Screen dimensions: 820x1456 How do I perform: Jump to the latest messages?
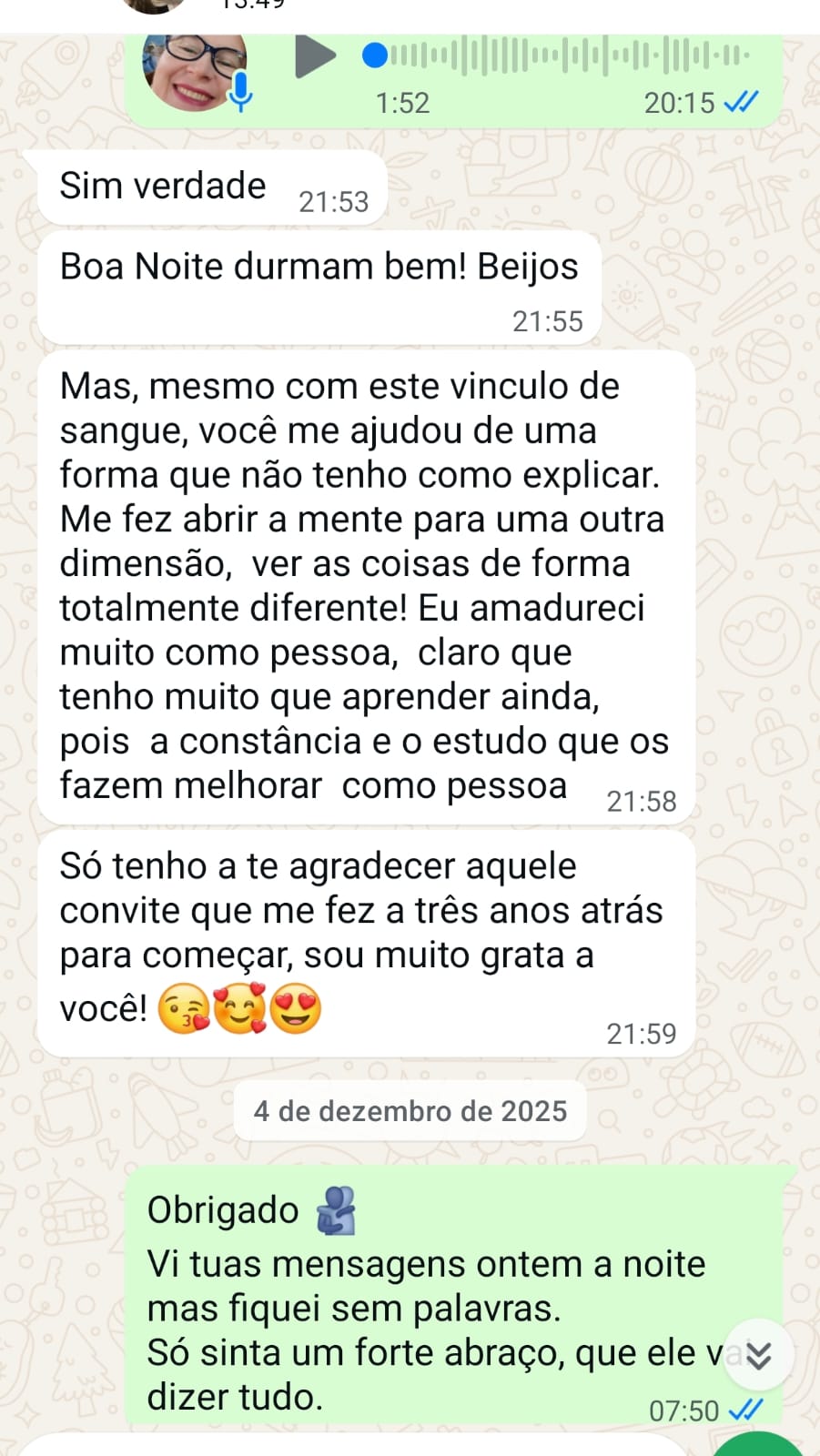click(x=759, y=1356)
